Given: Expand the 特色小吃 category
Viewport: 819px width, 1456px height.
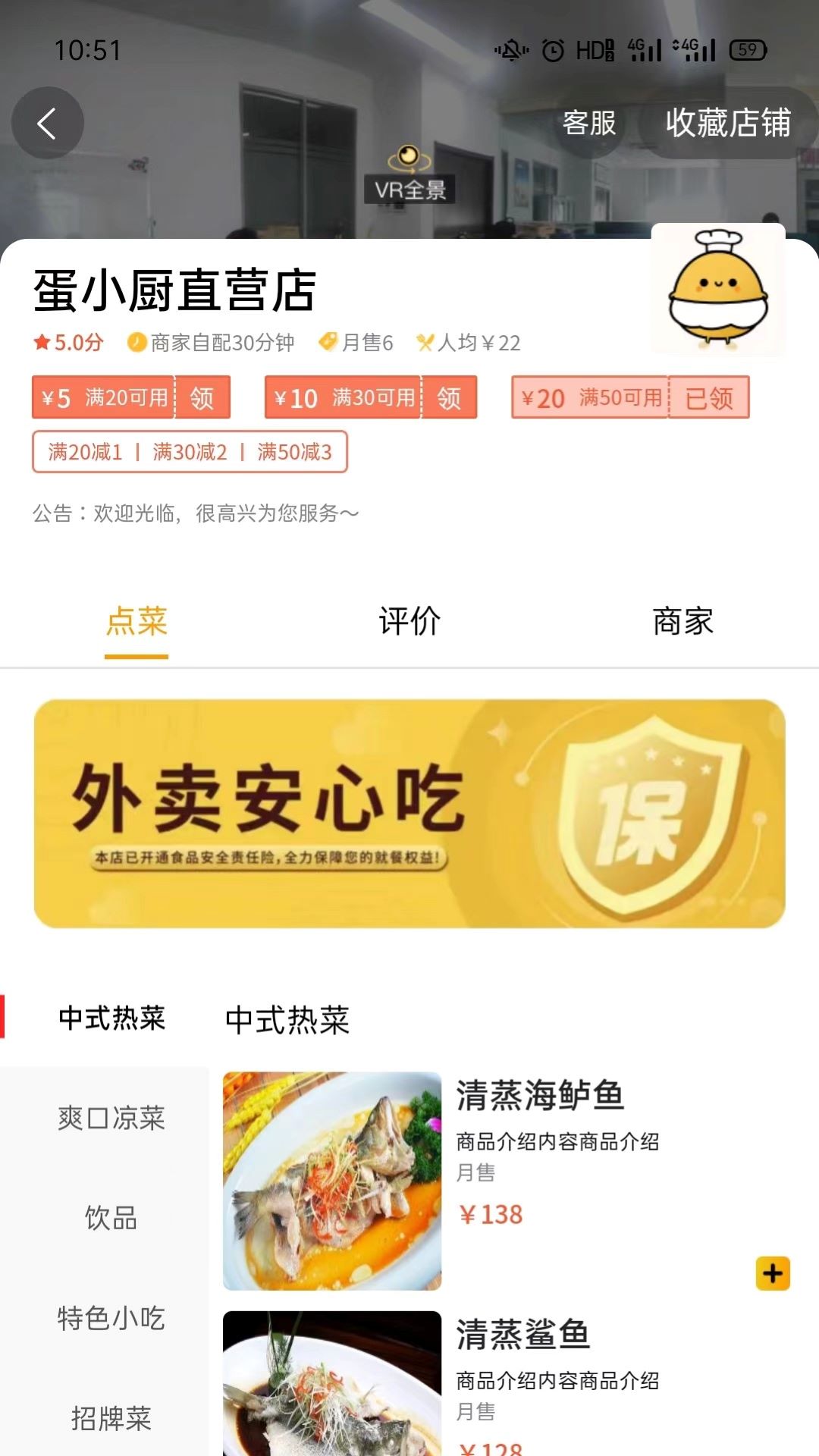Looking at the screenshot, I should pyautogui.click(x=111, y=1319).
